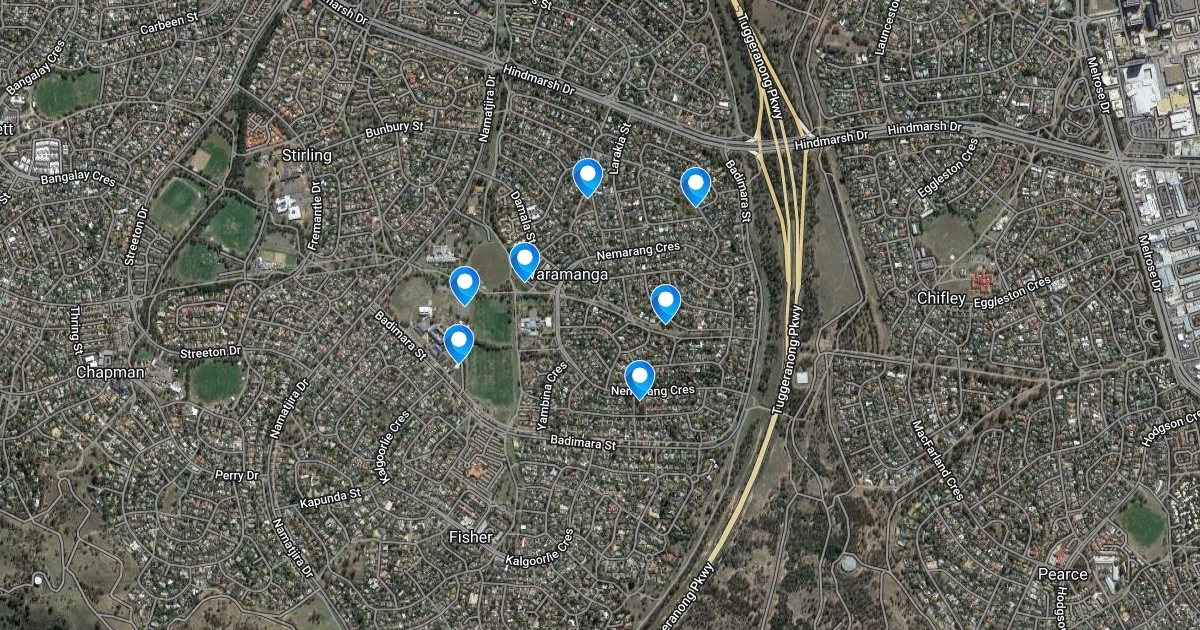
Task: Open the pin over the lower Nemarang Cres label
Action: coord(639,379)
